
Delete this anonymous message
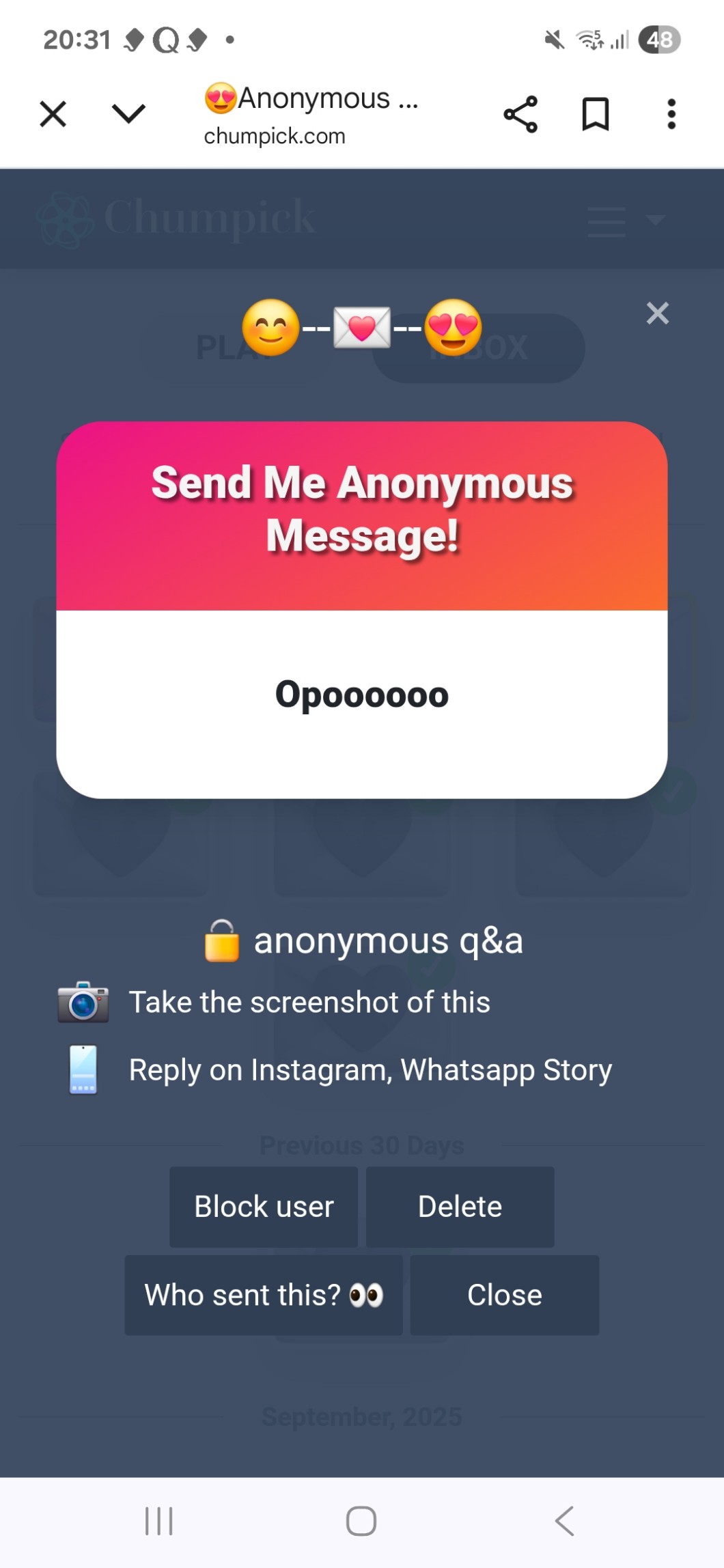click(x=460, y=1207)
